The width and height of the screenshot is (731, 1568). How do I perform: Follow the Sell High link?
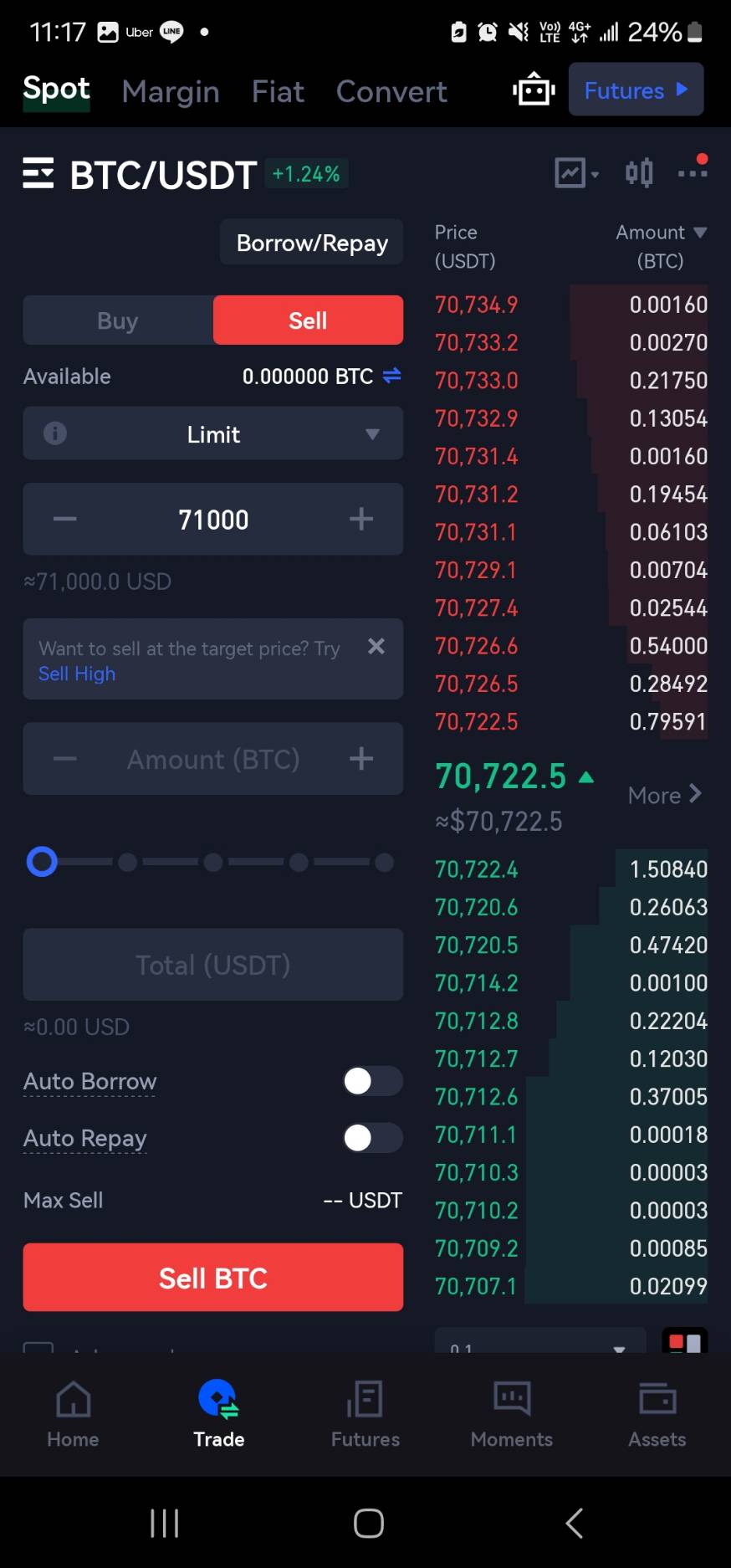[77, 674]
